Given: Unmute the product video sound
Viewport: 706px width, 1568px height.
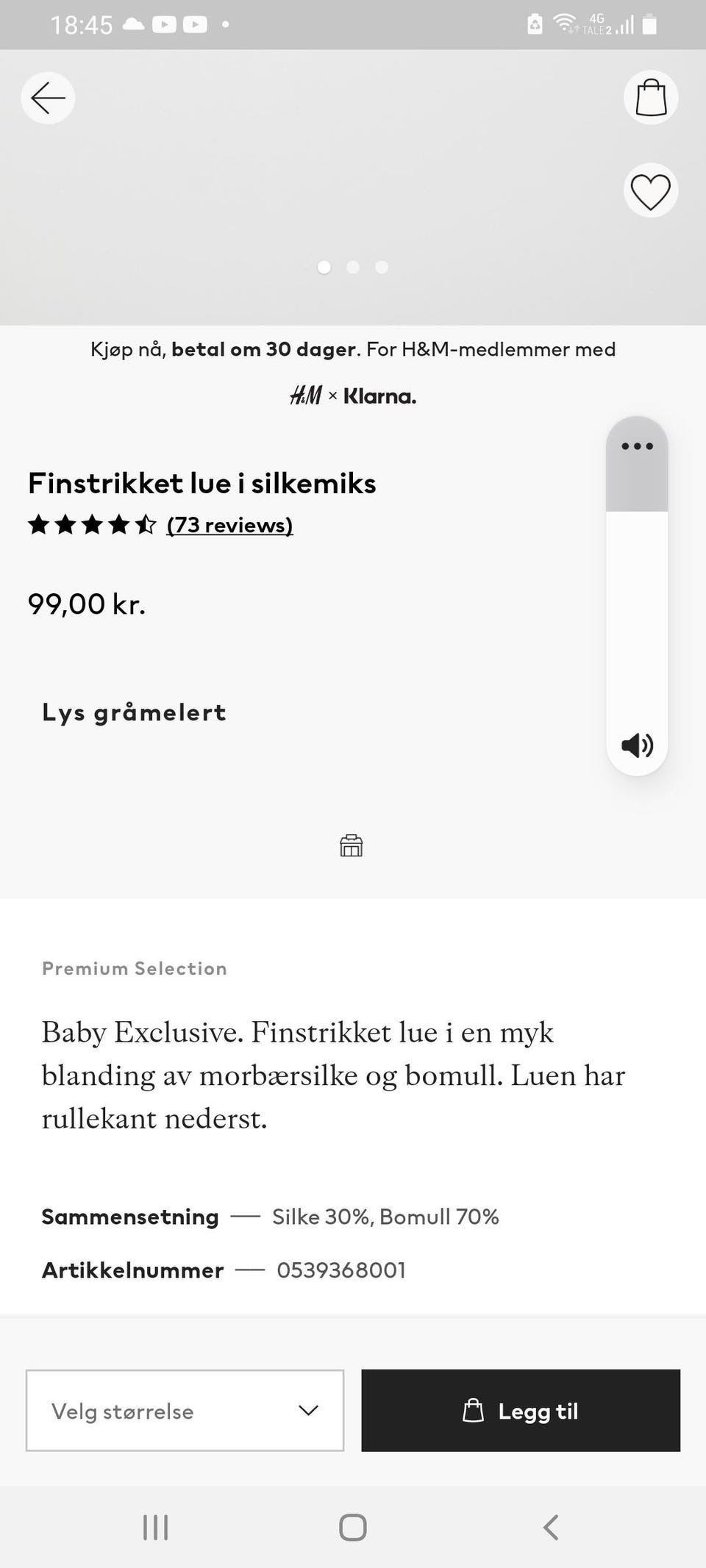Looking at the screenshot, I should point(636,745).
